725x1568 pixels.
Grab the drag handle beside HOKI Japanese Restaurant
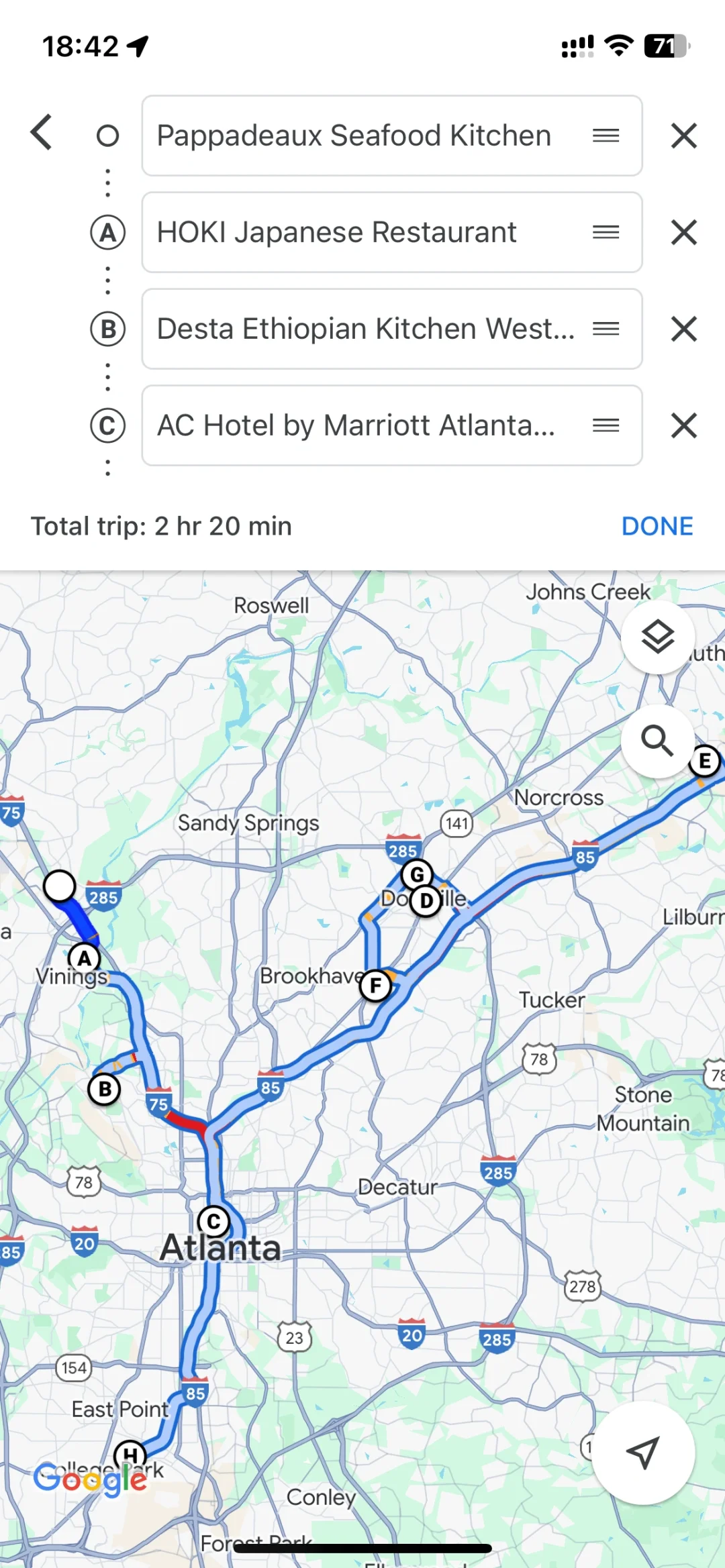point(605,232)
